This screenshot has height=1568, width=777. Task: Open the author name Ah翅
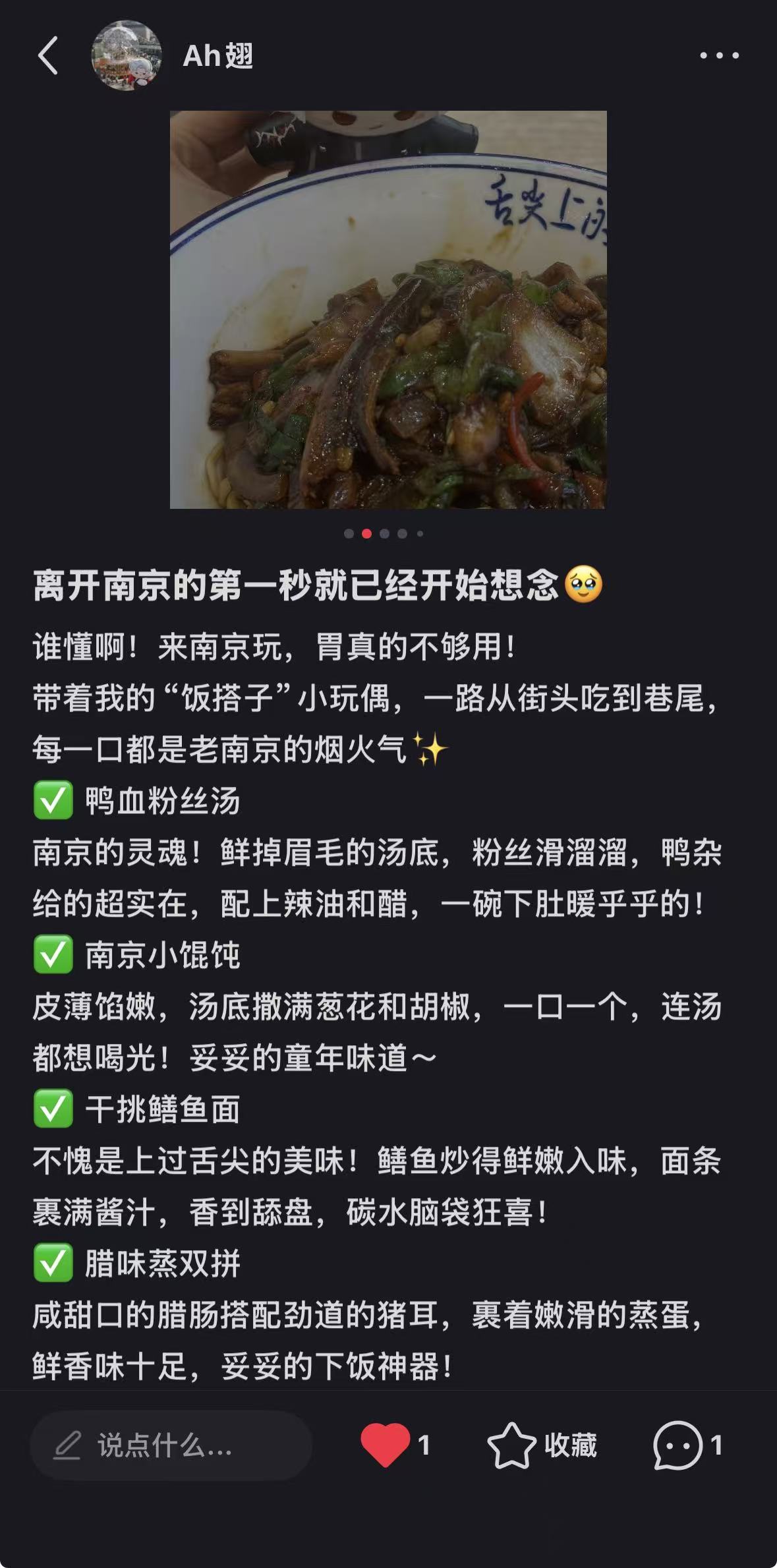[218, 56]
